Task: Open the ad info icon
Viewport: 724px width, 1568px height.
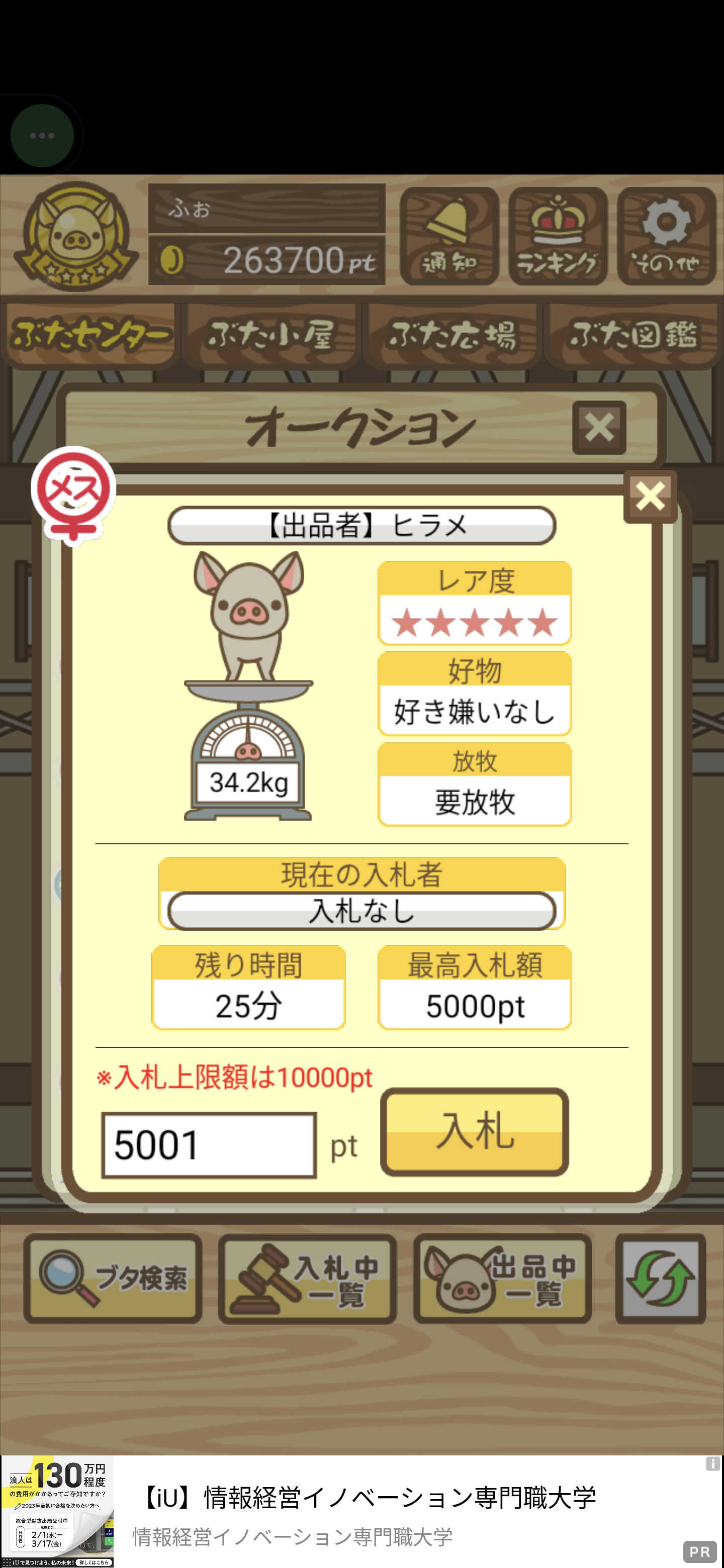Action: tap(712, 1463)
